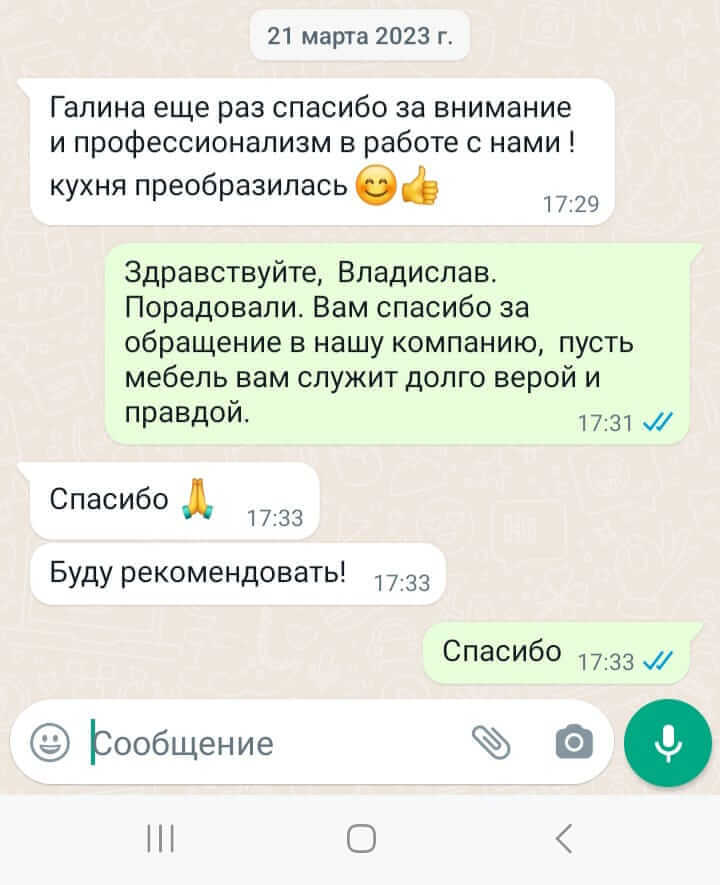Open the emoji picker
The width and height of the screenshot is (720, 885).
click(x=49, y=742)
